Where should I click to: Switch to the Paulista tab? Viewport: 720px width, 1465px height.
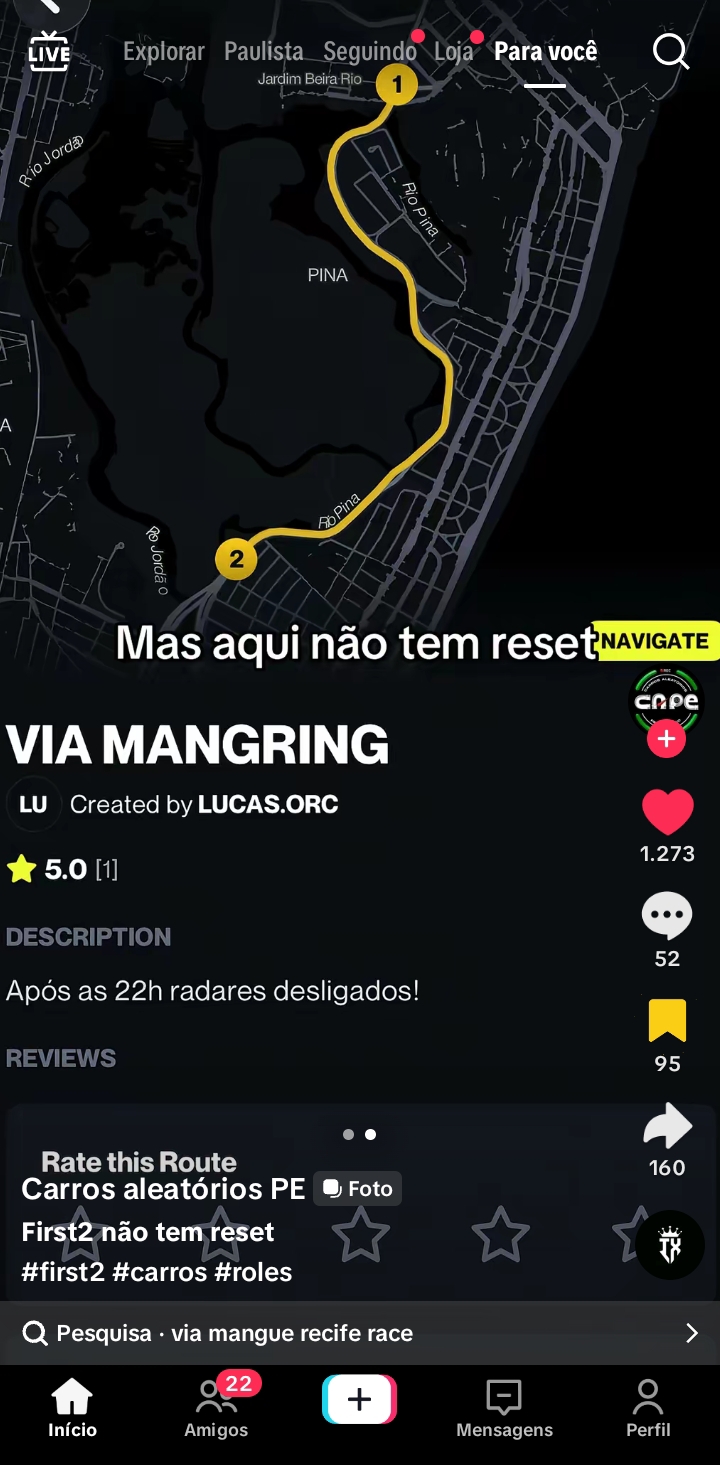[x=264, y=51]
